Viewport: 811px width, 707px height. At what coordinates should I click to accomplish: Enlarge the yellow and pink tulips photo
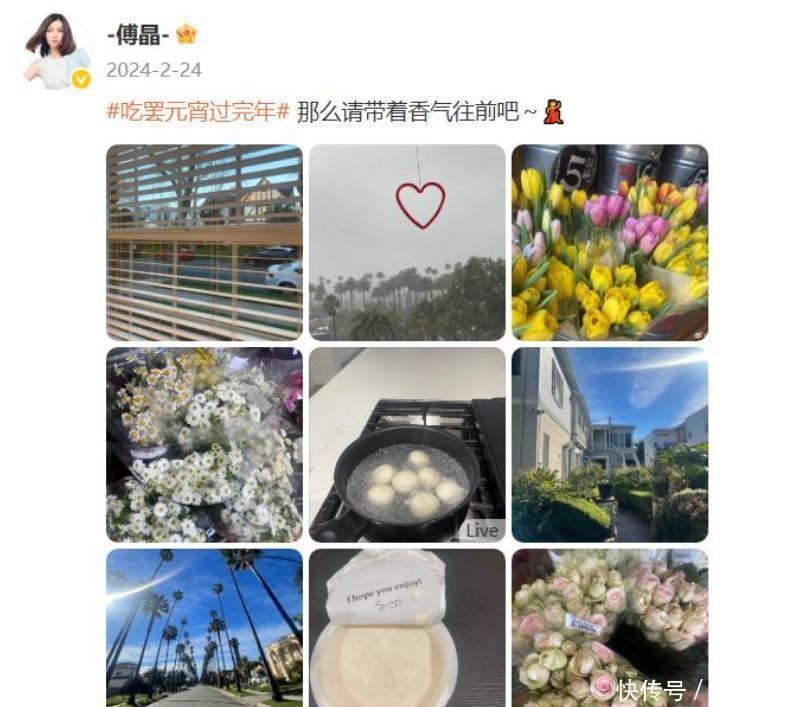click(x=609, y=243)
